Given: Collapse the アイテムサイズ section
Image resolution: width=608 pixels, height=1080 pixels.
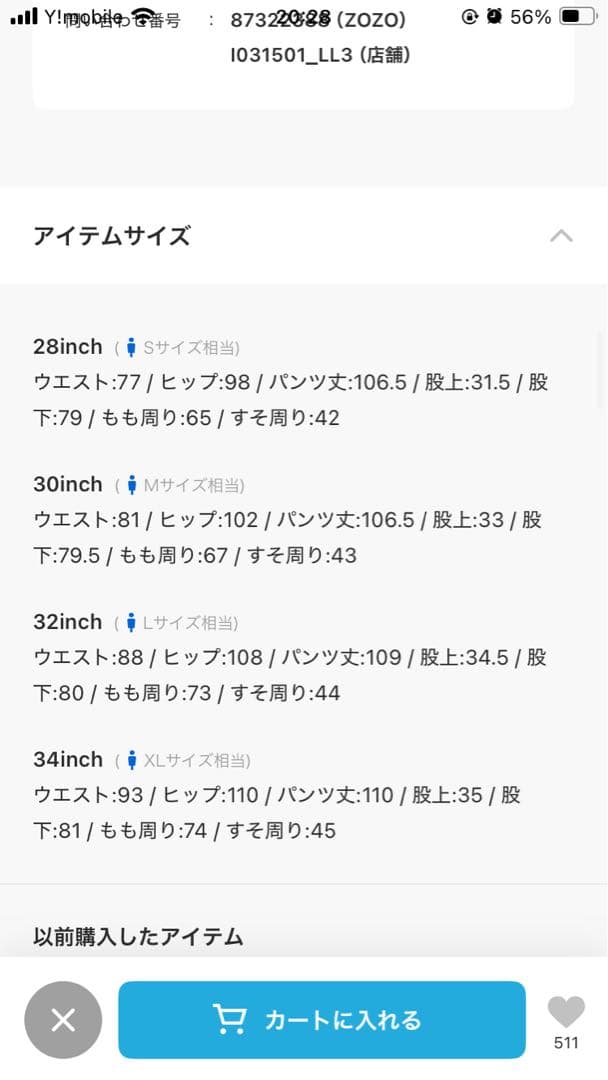Looking at the screenshot, I should click(x=561, y=236).
